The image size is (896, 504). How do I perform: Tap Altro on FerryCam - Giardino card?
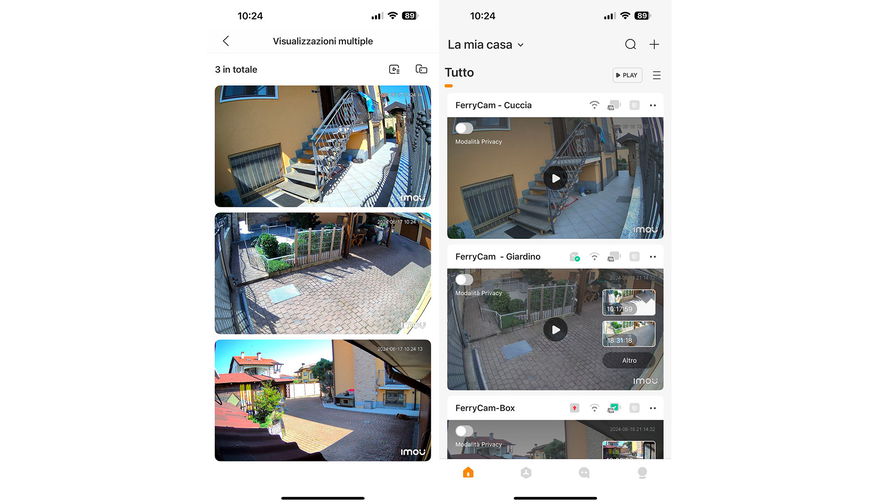click(x=628, y=360)
